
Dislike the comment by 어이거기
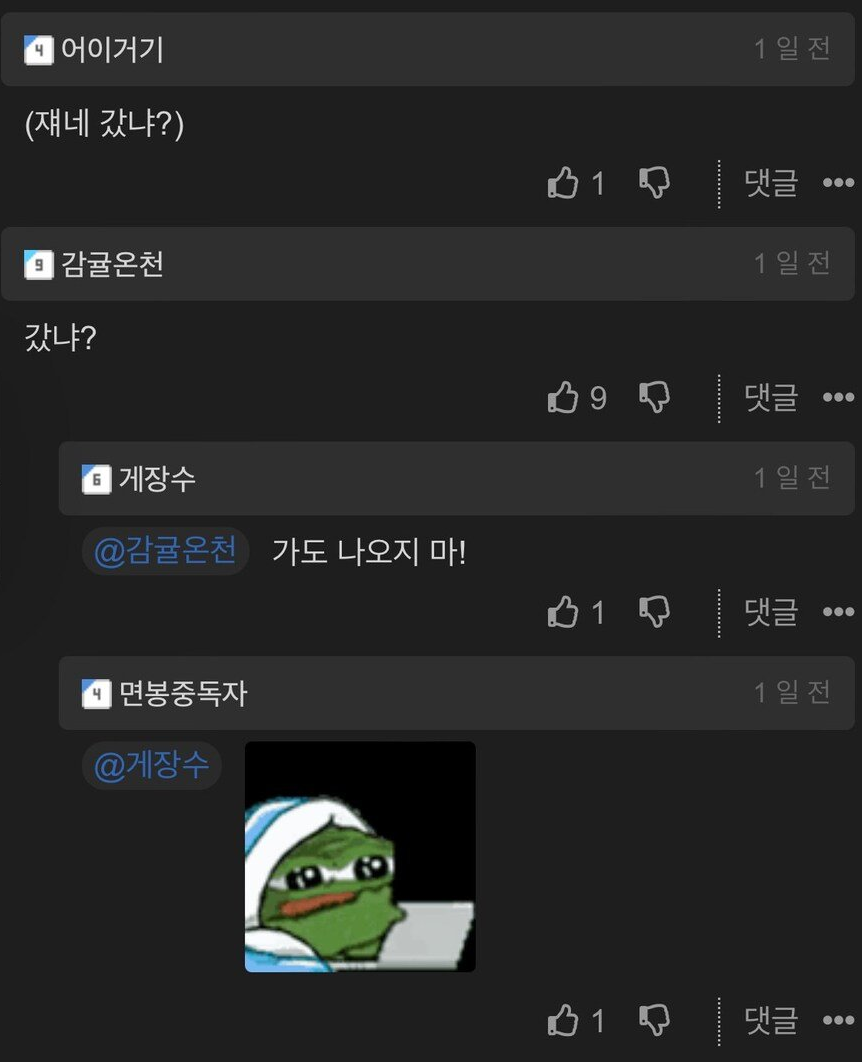(654, 183)
